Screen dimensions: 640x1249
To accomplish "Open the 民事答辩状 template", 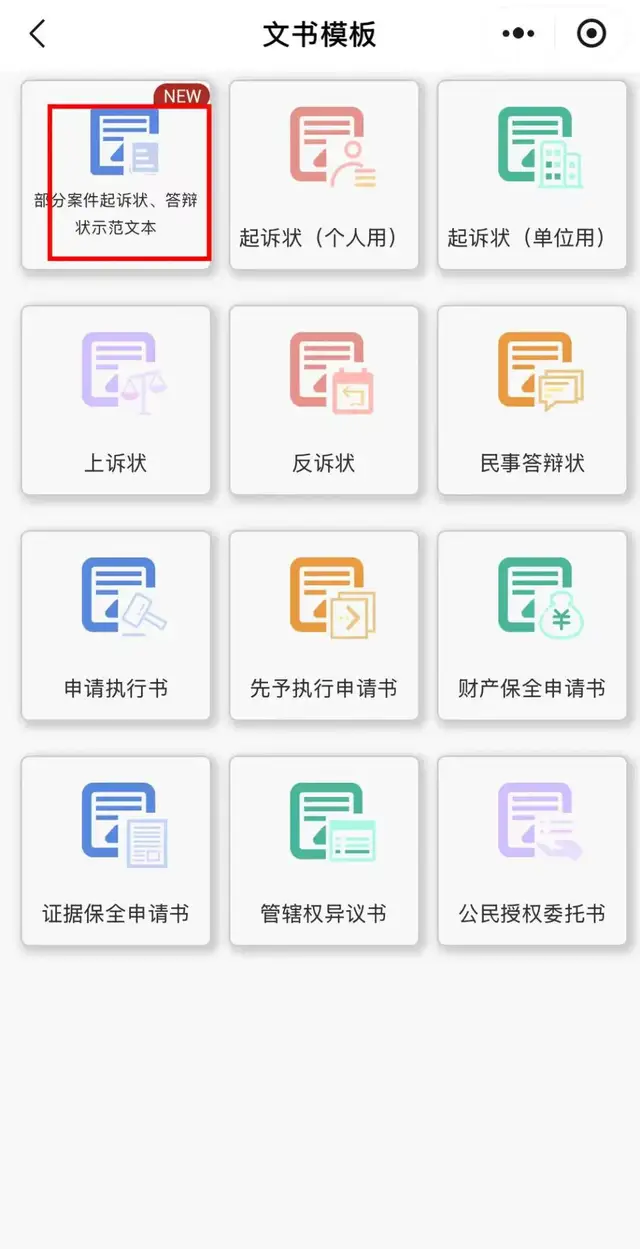I will click(532, 400).
